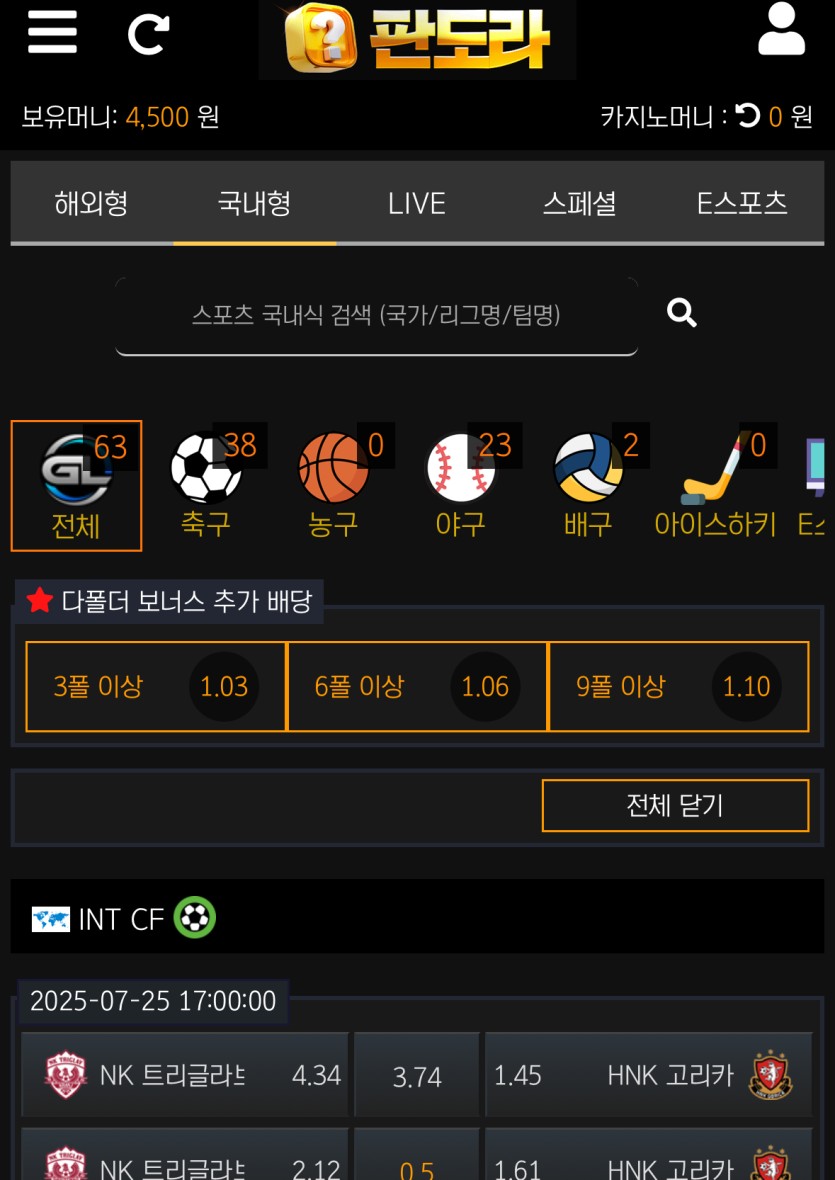Screen dimensions: 835x1180
Task: Select the 국내형 tab
Action: (254, 203)
